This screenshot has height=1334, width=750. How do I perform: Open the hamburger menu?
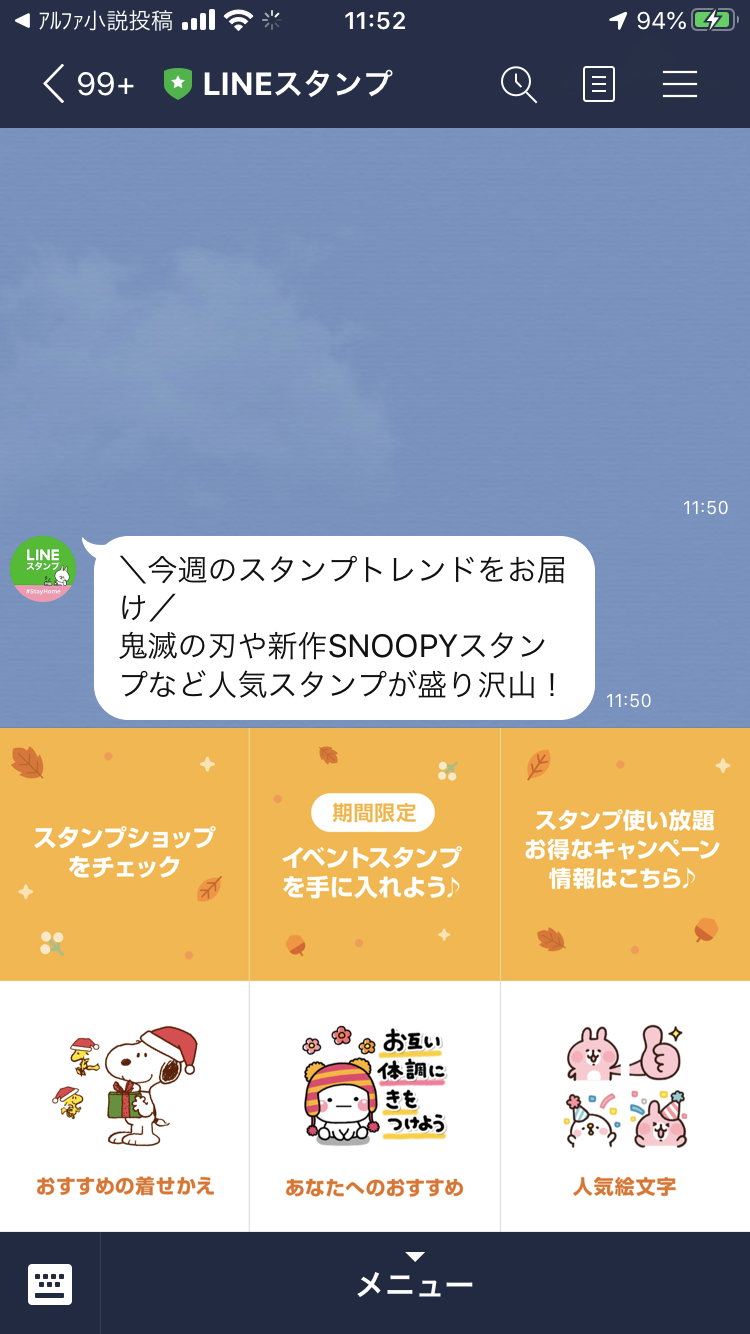click(680, 85)
